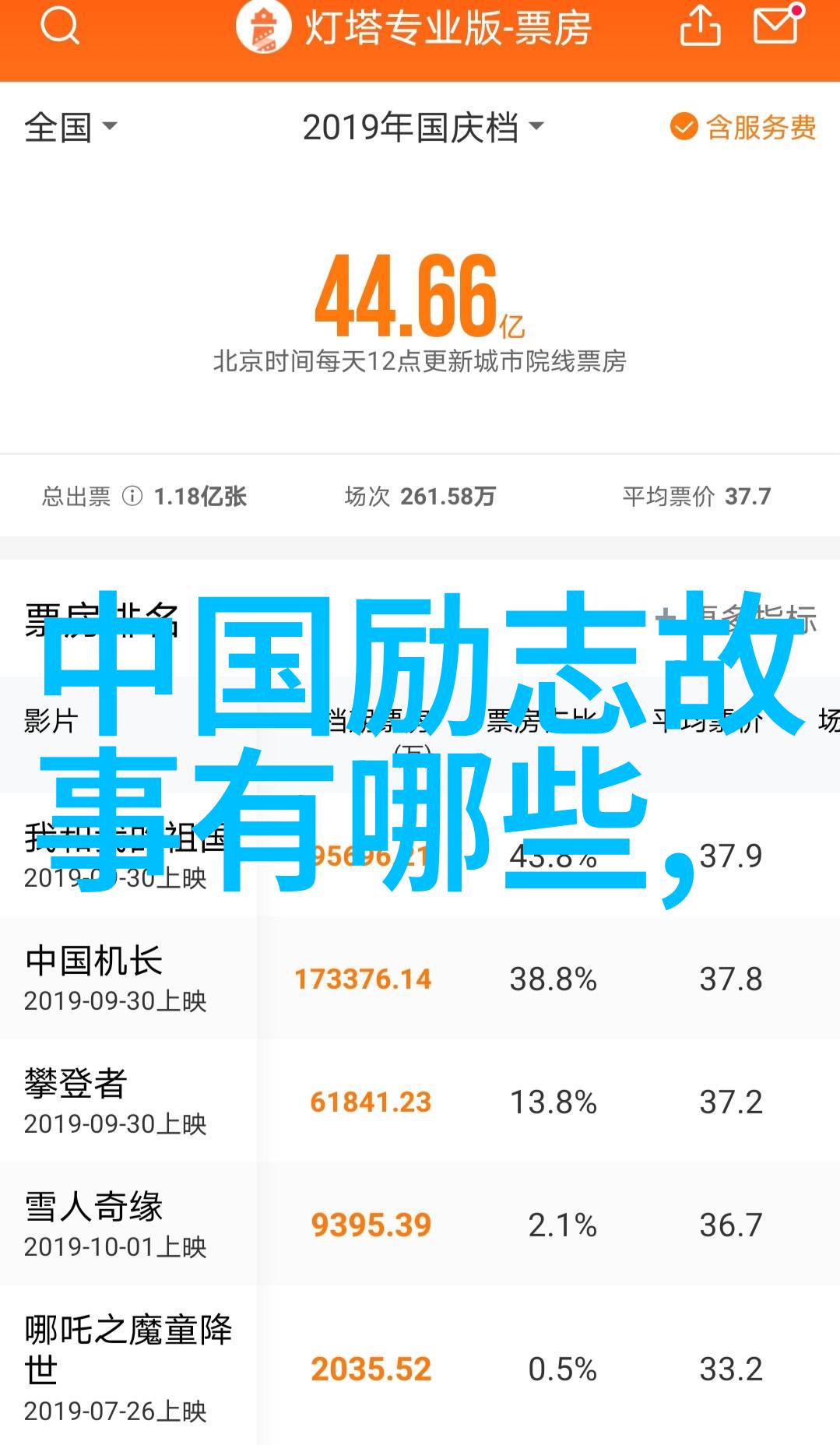Open 哪吒之魔童降世 box office details
The width and height of the screenshot is (840, 1445).
pyautogui.click(x=420, y=1366)
